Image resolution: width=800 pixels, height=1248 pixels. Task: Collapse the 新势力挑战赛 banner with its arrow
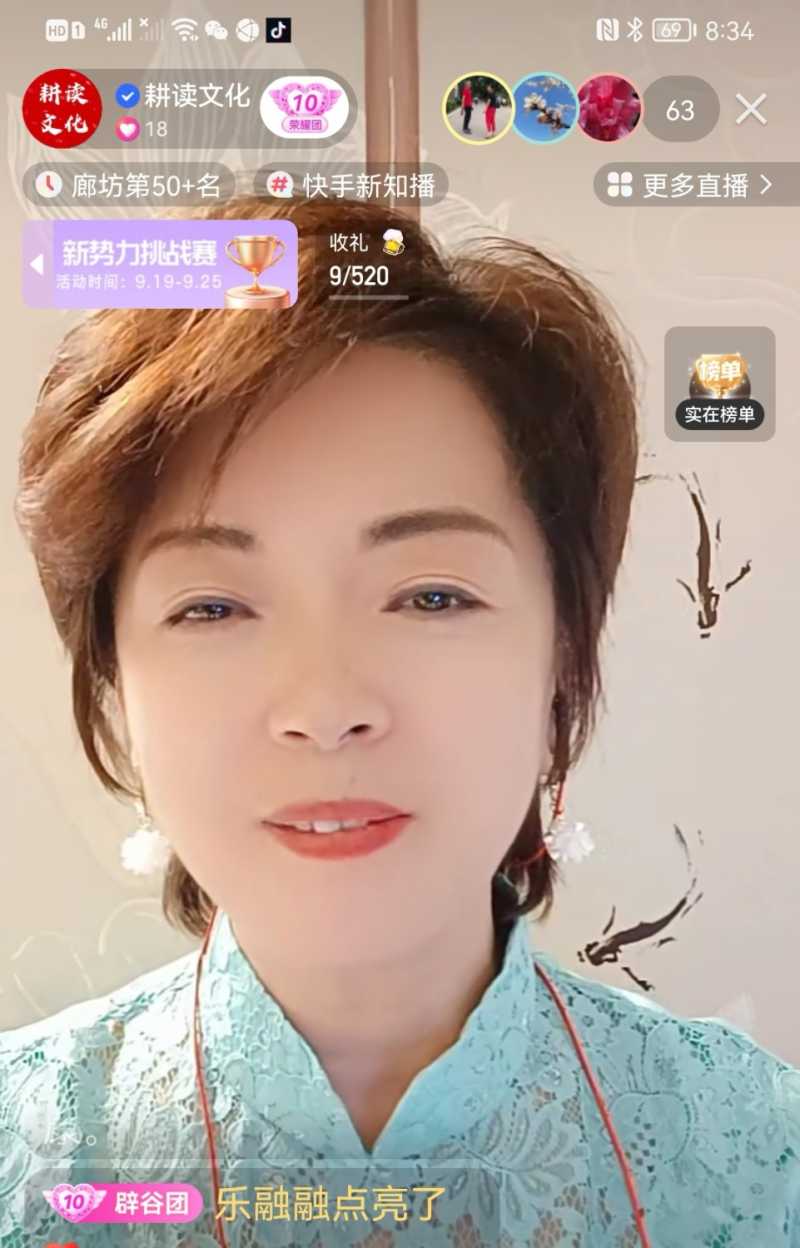(35, 265)
